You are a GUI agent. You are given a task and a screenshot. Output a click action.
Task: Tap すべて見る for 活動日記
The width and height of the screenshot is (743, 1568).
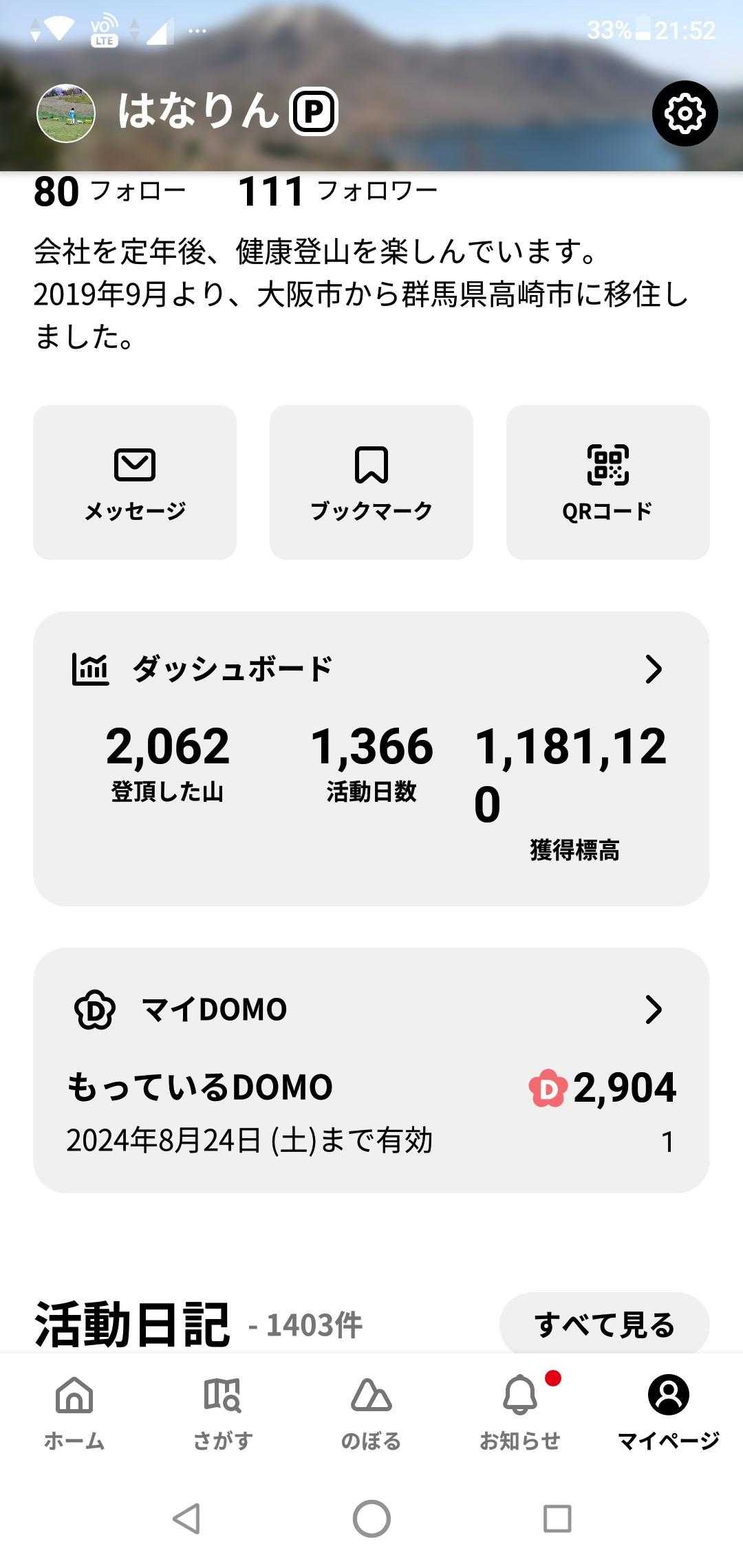coord(604,1325)
